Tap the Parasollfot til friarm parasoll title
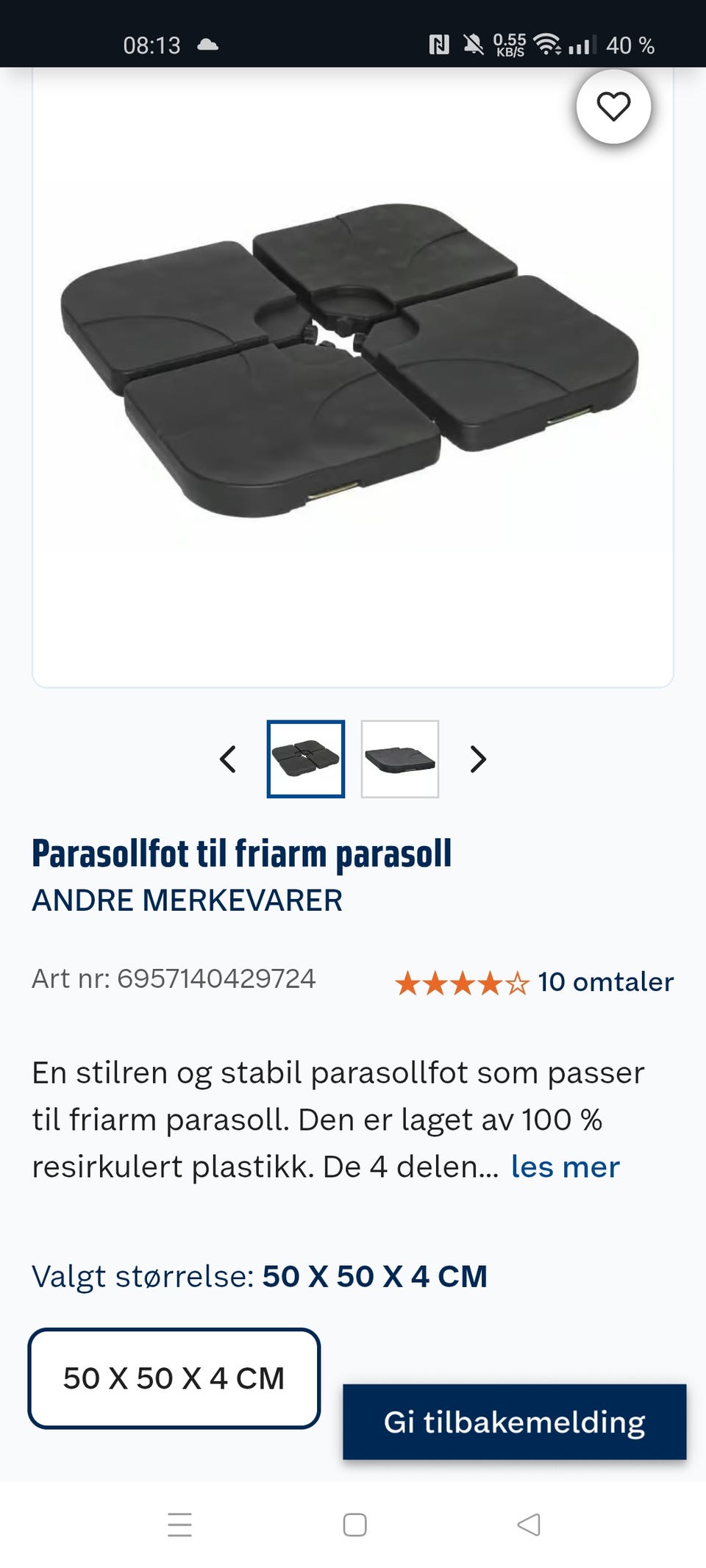This screenshot has height=1568, width=706. tap(241, 853)
